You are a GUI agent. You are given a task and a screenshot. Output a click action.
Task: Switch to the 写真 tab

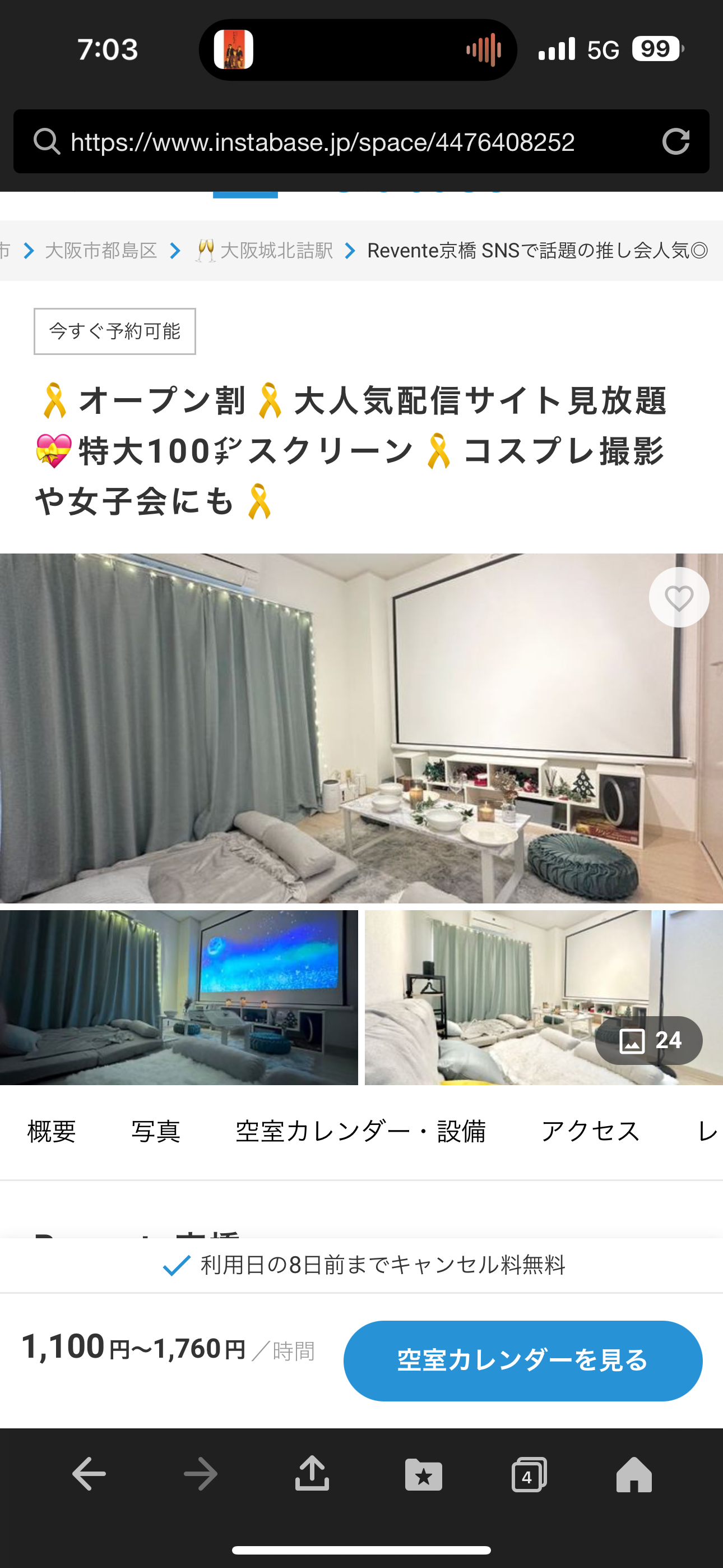coord(156,1132)
